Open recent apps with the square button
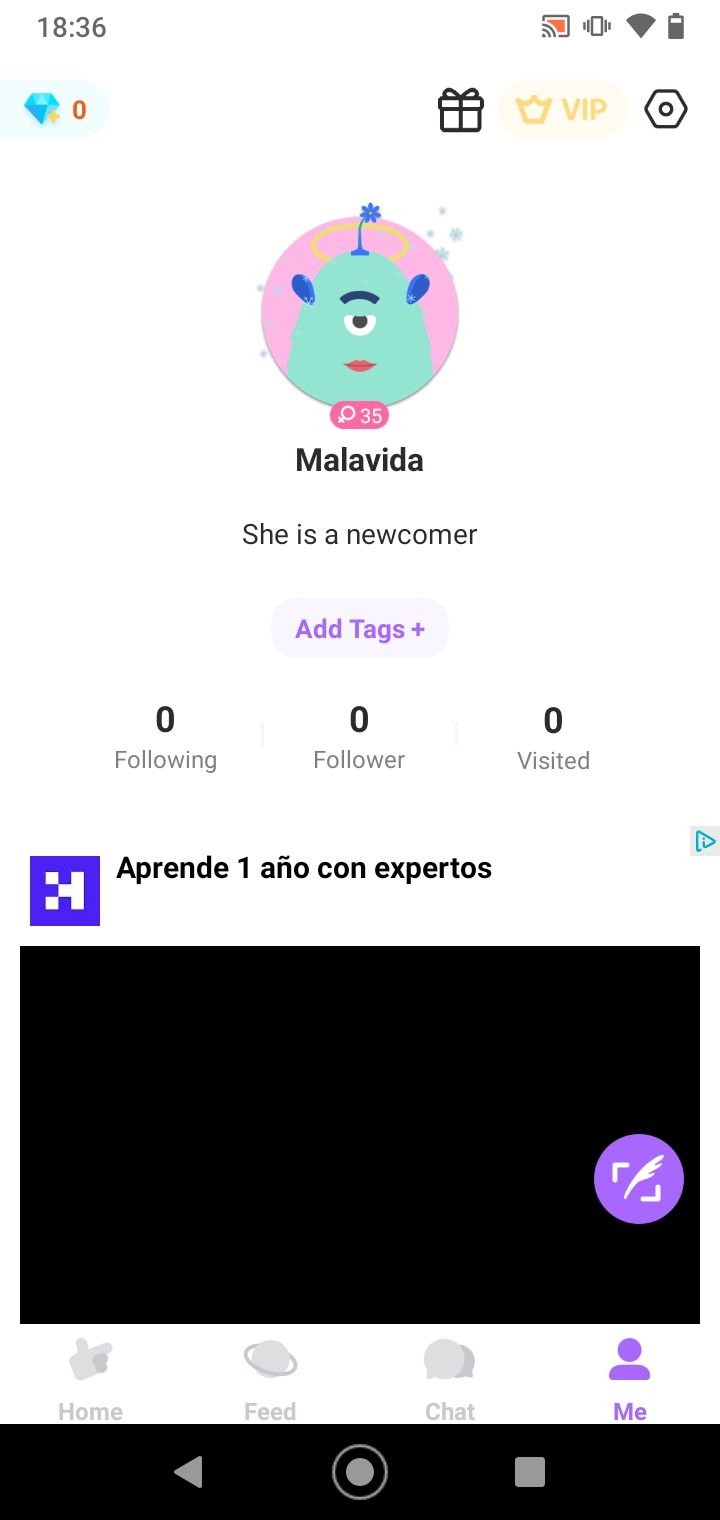Viewport: 720px width, 1520px height. pos(530,1471)
